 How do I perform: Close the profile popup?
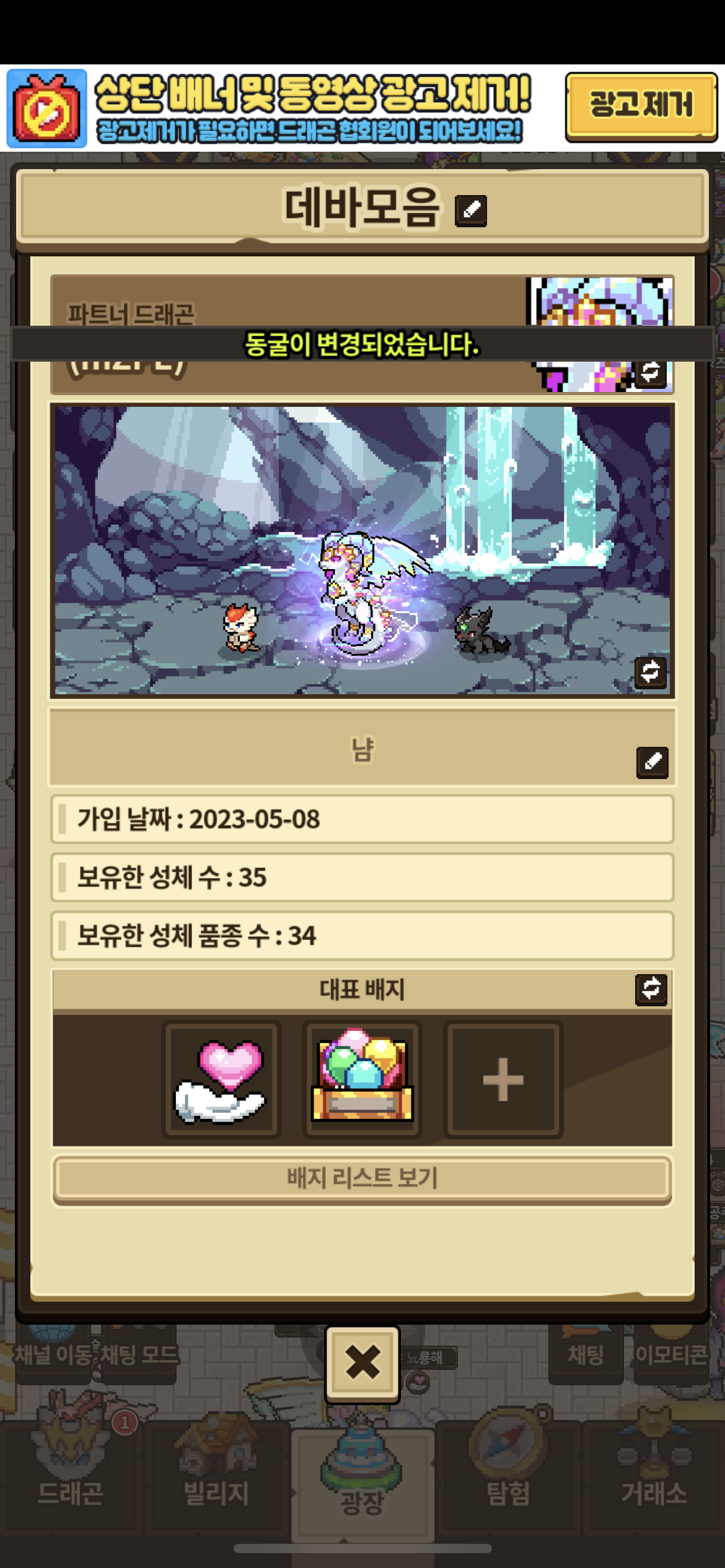click(362, 1364)
